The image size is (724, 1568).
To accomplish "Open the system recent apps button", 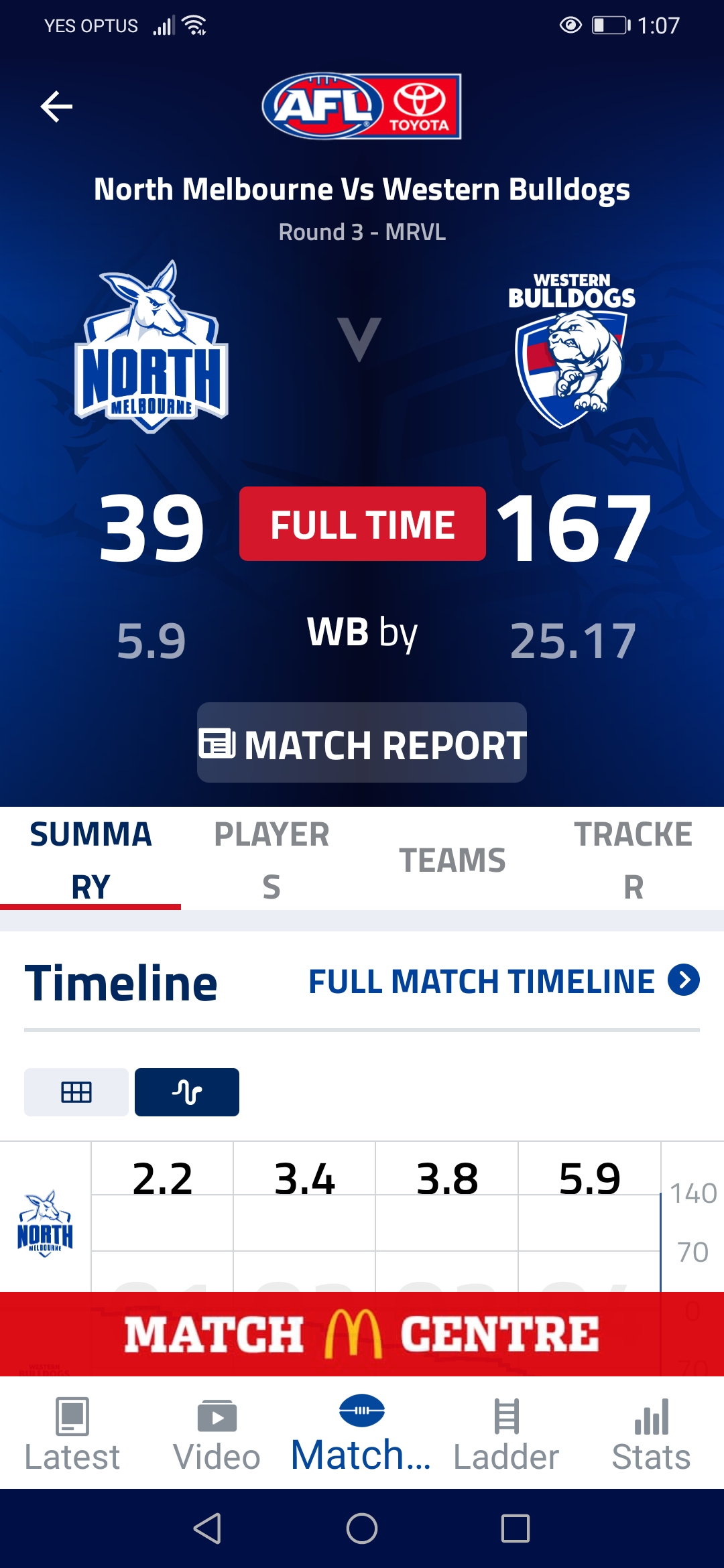I will coord(516,1528).
